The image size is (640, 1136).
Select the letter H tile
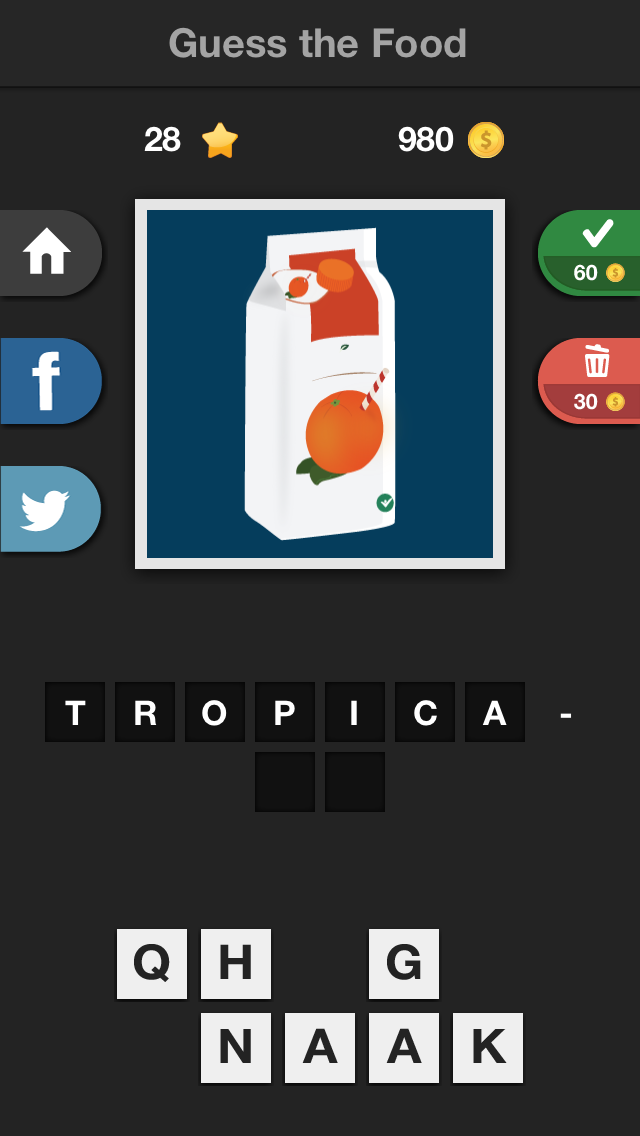[x=236, y=963]
